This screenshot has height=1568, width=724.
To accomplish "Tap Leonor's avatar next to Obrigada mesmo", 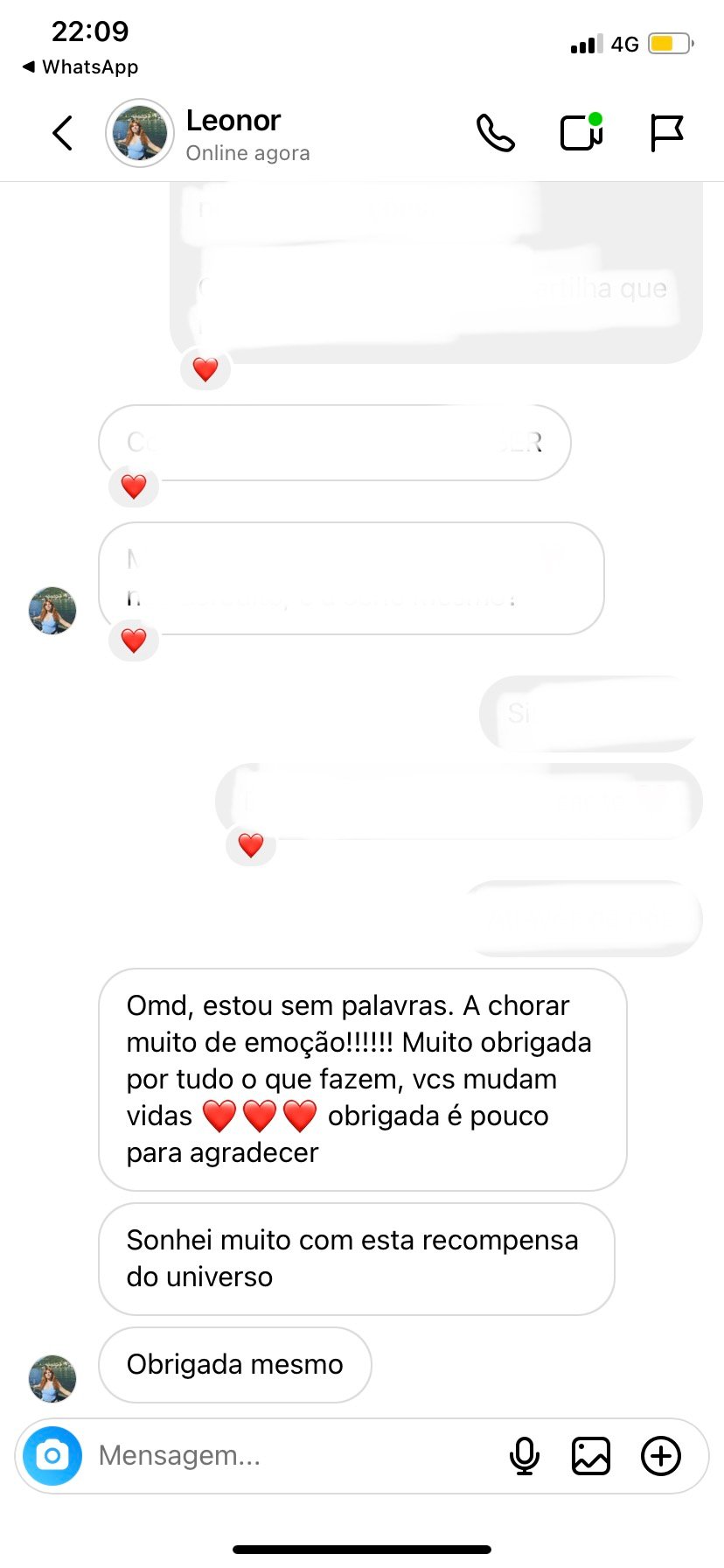I will [52, 1378].
